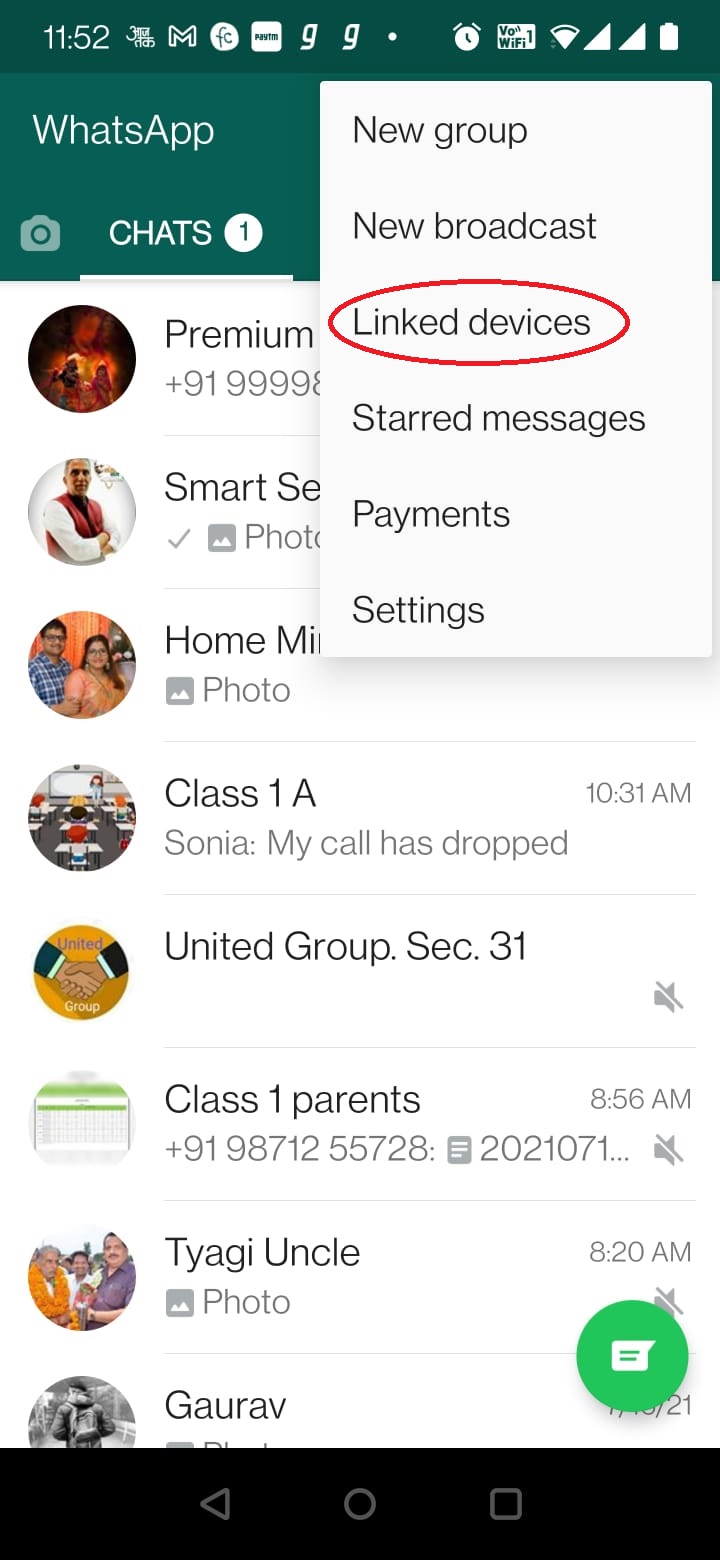The width and height of the screenshot is (720, 1560).
Task: Open Starred messages
Action: 498,418
